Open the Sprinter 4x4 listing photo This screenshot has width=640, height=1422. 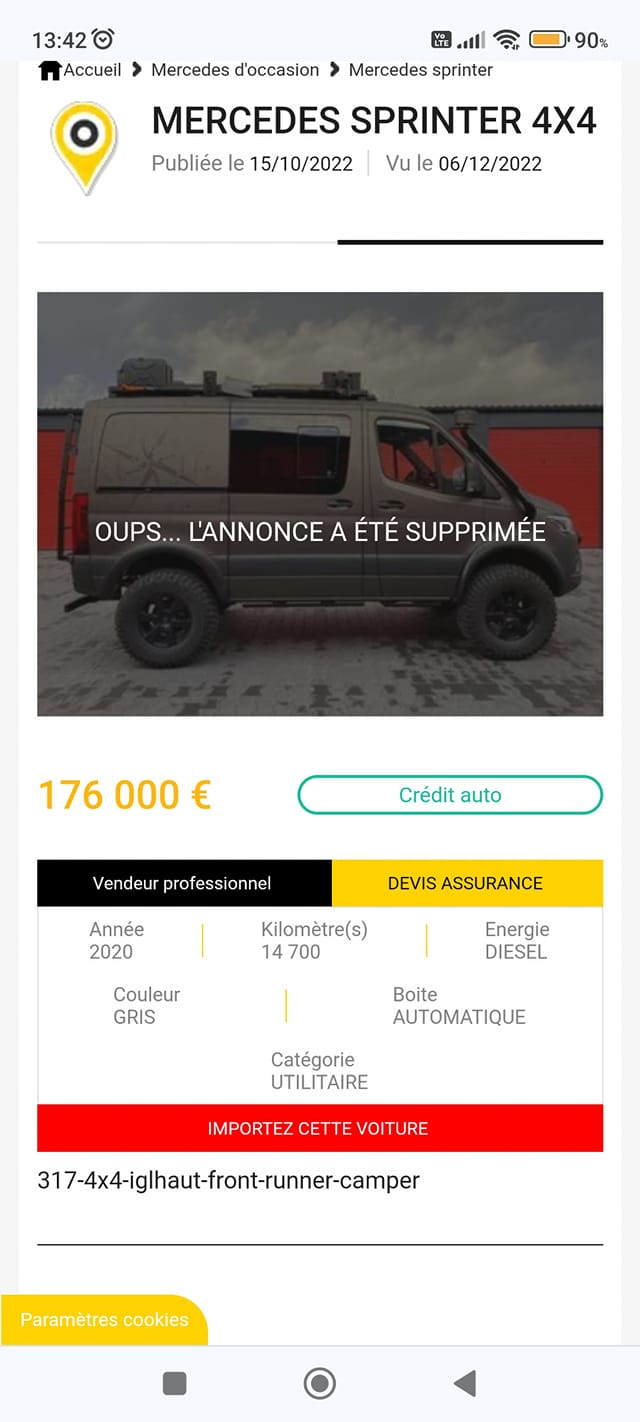(319, 504)
